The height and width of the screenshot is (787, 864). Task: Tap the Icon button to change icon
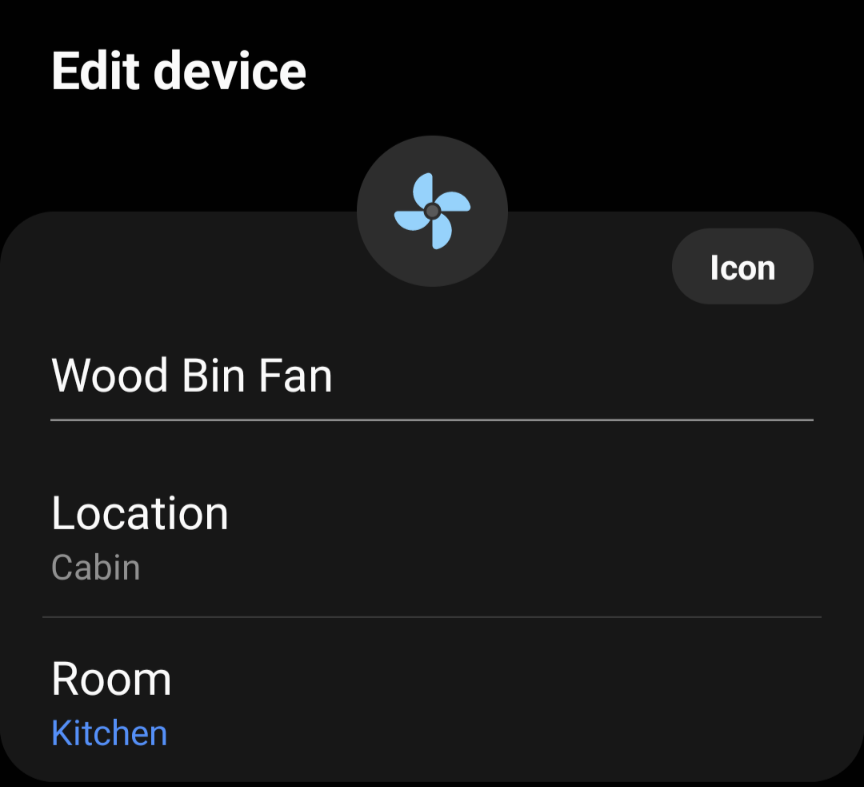click(742, 267)
